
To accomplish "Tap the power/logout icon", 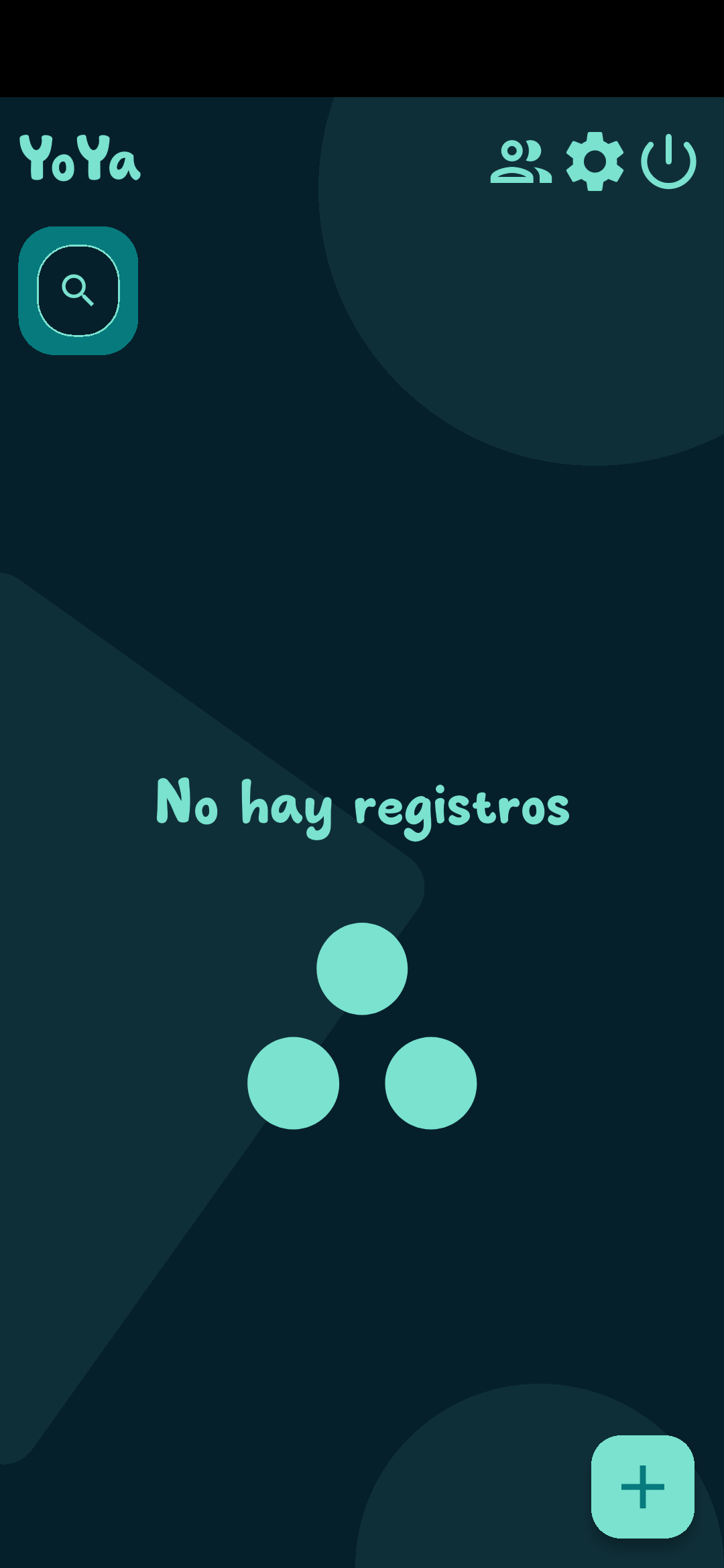I will [x=668, y=161].
